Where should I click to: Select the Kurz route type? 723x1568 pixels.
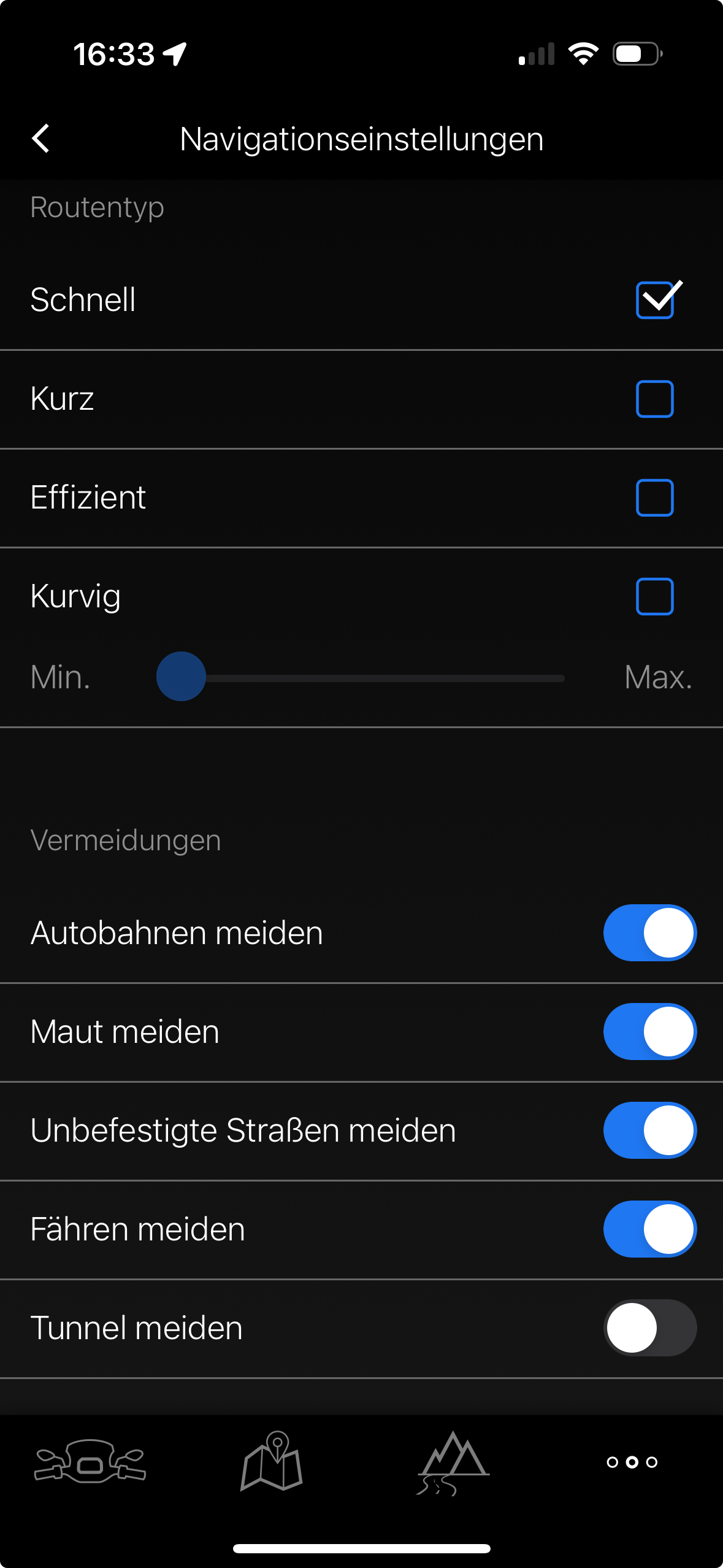pyautogui.click(x=655, y=399)
